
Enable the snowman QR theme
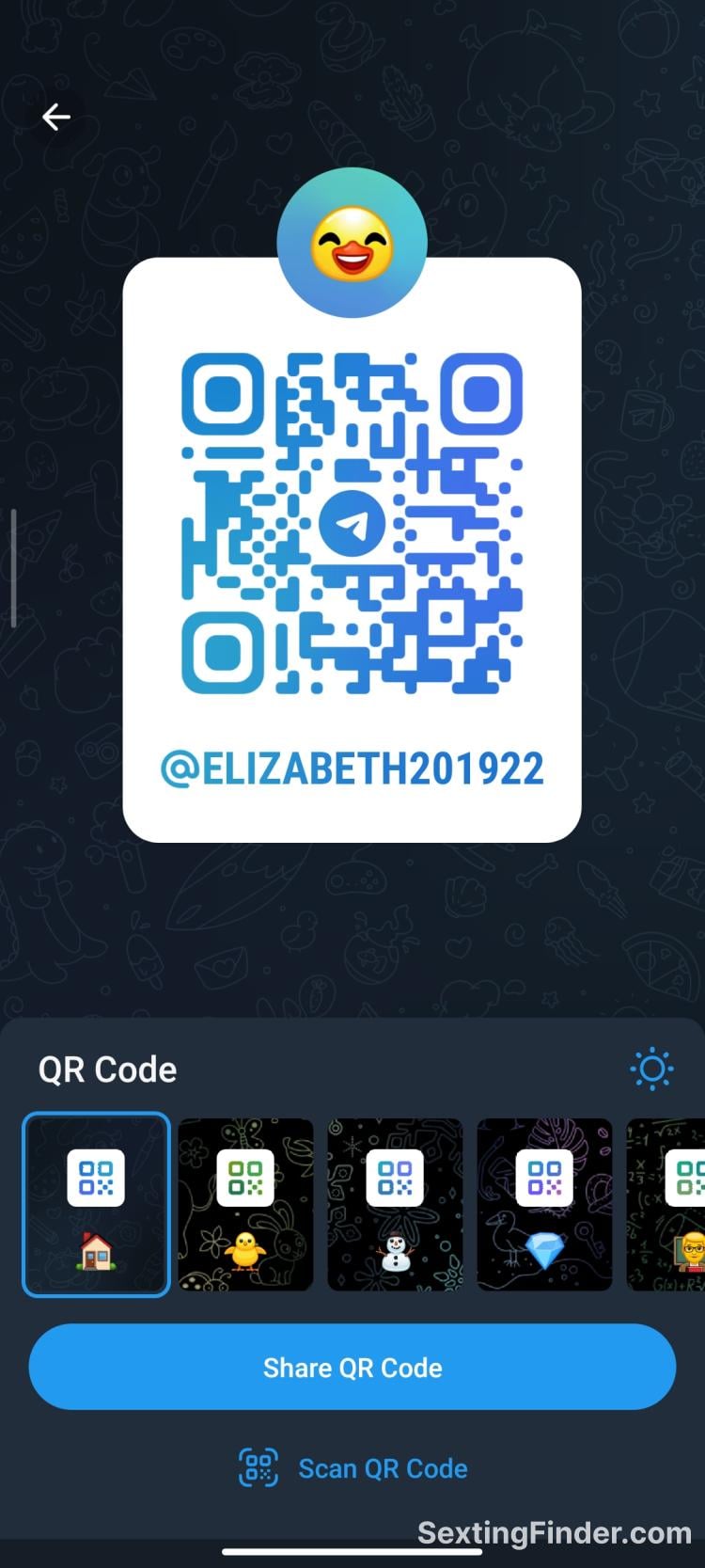click(395, 1205)
